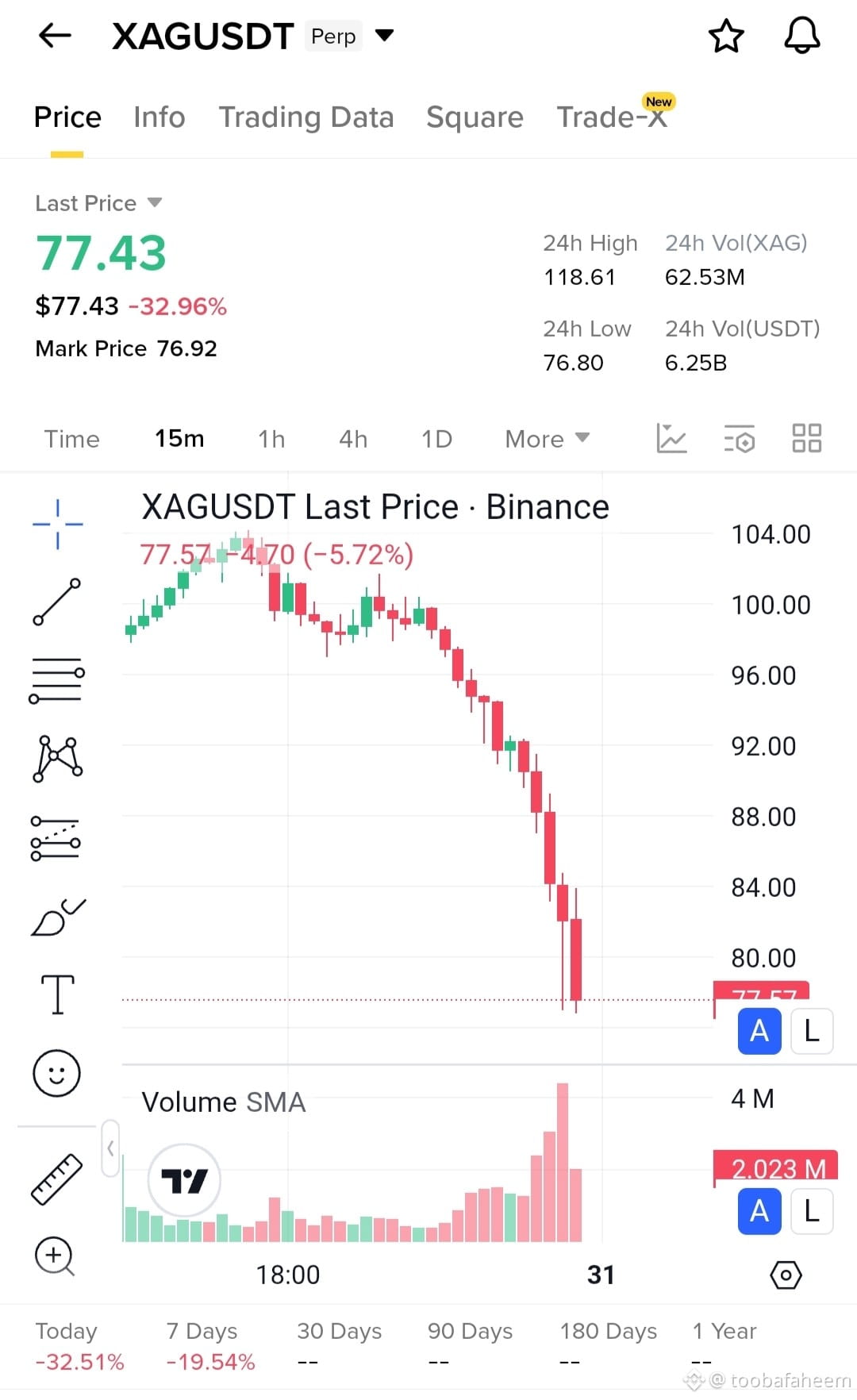Switch to the Trade-X tab
857x1400 pixels.
tap(611, 117)
